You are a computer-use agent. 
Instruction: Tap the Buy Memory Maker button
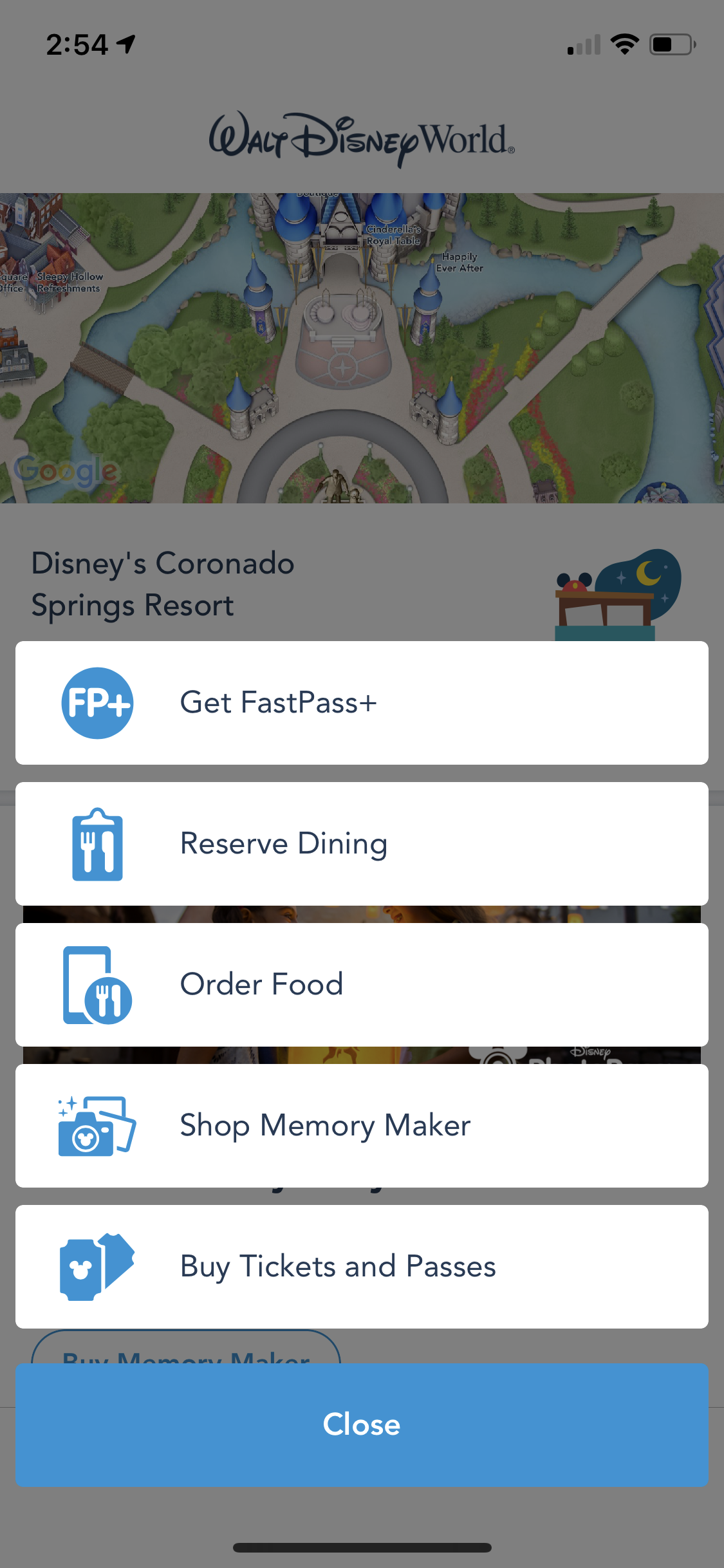point(187,1358)
